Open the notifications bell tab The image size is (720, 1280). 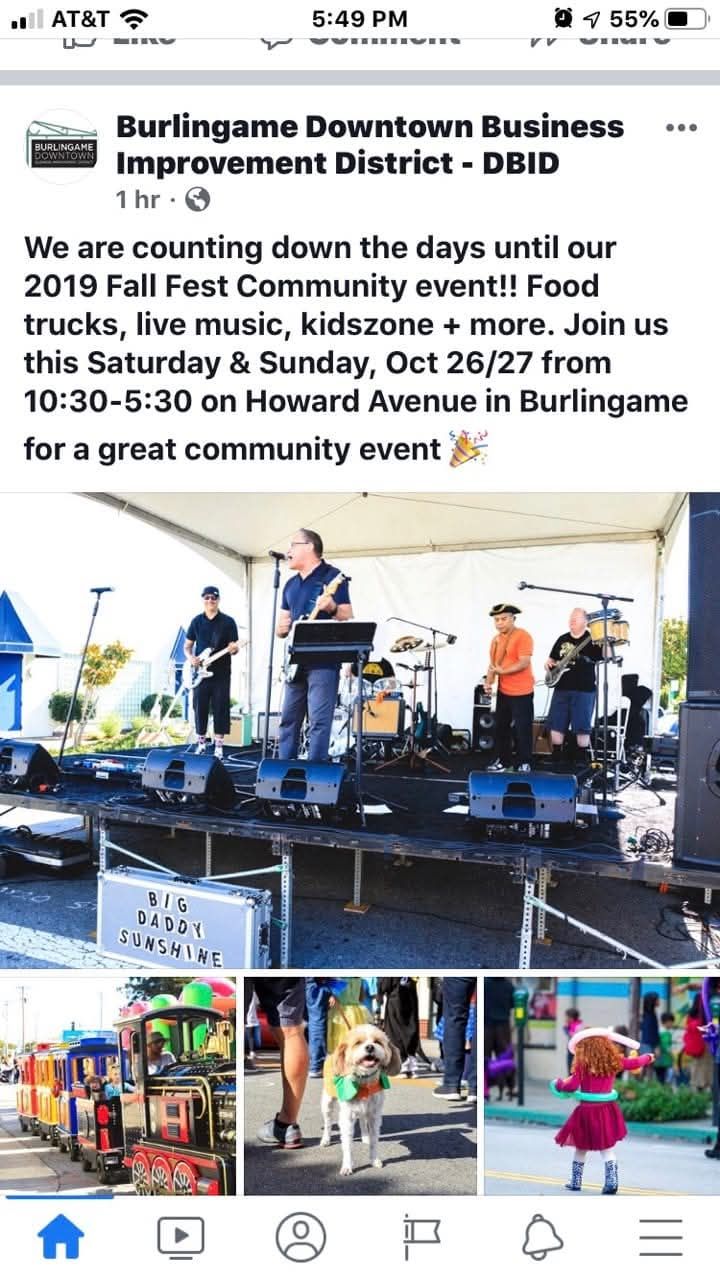541,1237
